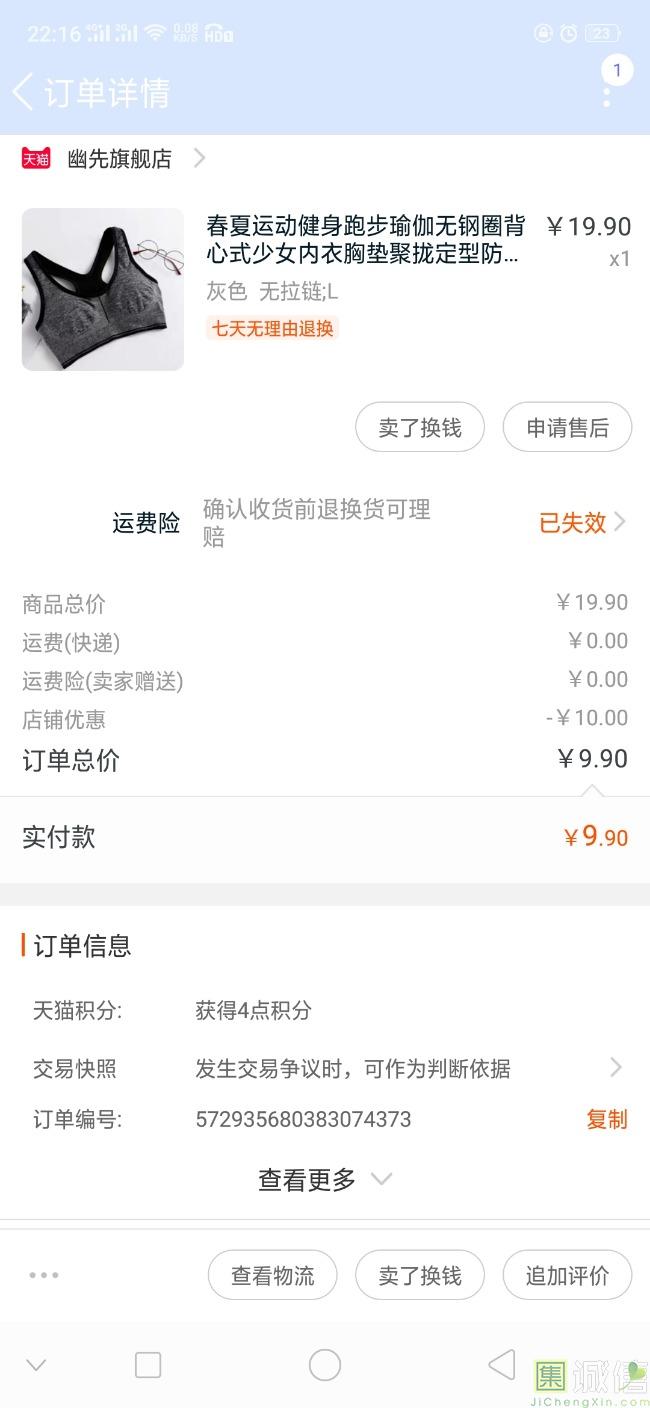Add a follow-up review via 追加评价

click(x=567, y=1275)
